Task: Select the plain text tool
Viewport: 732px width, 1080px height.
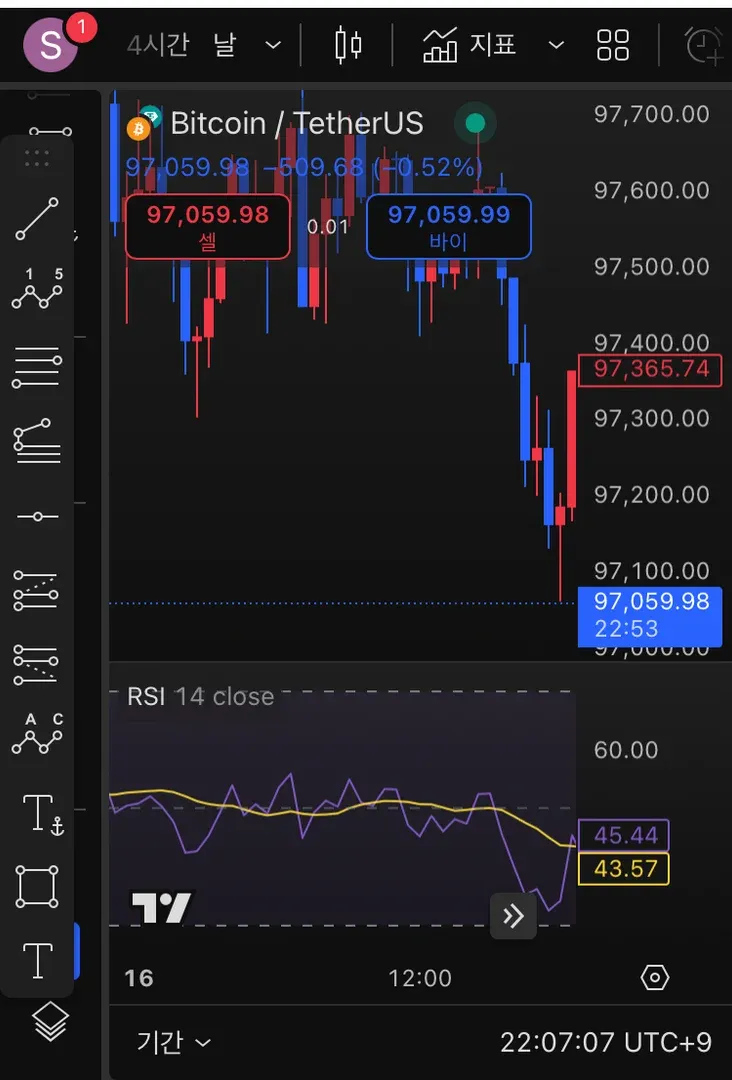Action: tap(37, 960)
